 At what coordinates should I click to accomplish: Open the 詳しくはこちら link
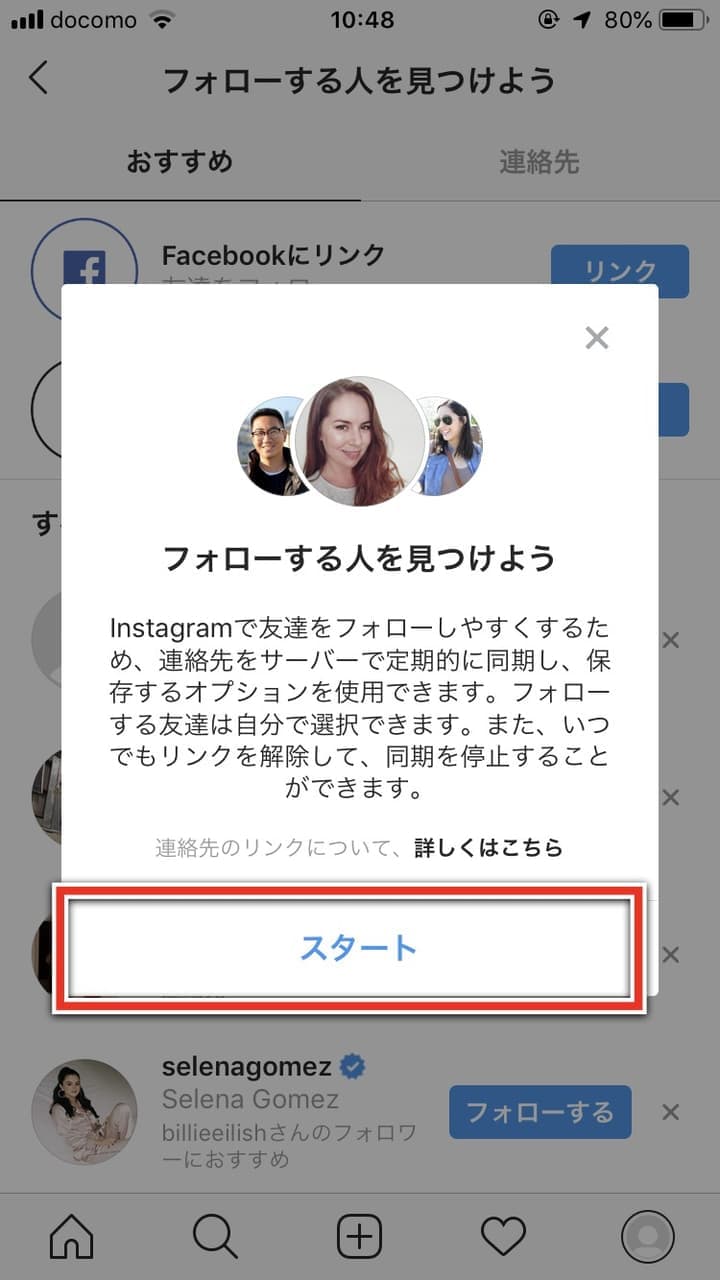(x=489, y=848)
